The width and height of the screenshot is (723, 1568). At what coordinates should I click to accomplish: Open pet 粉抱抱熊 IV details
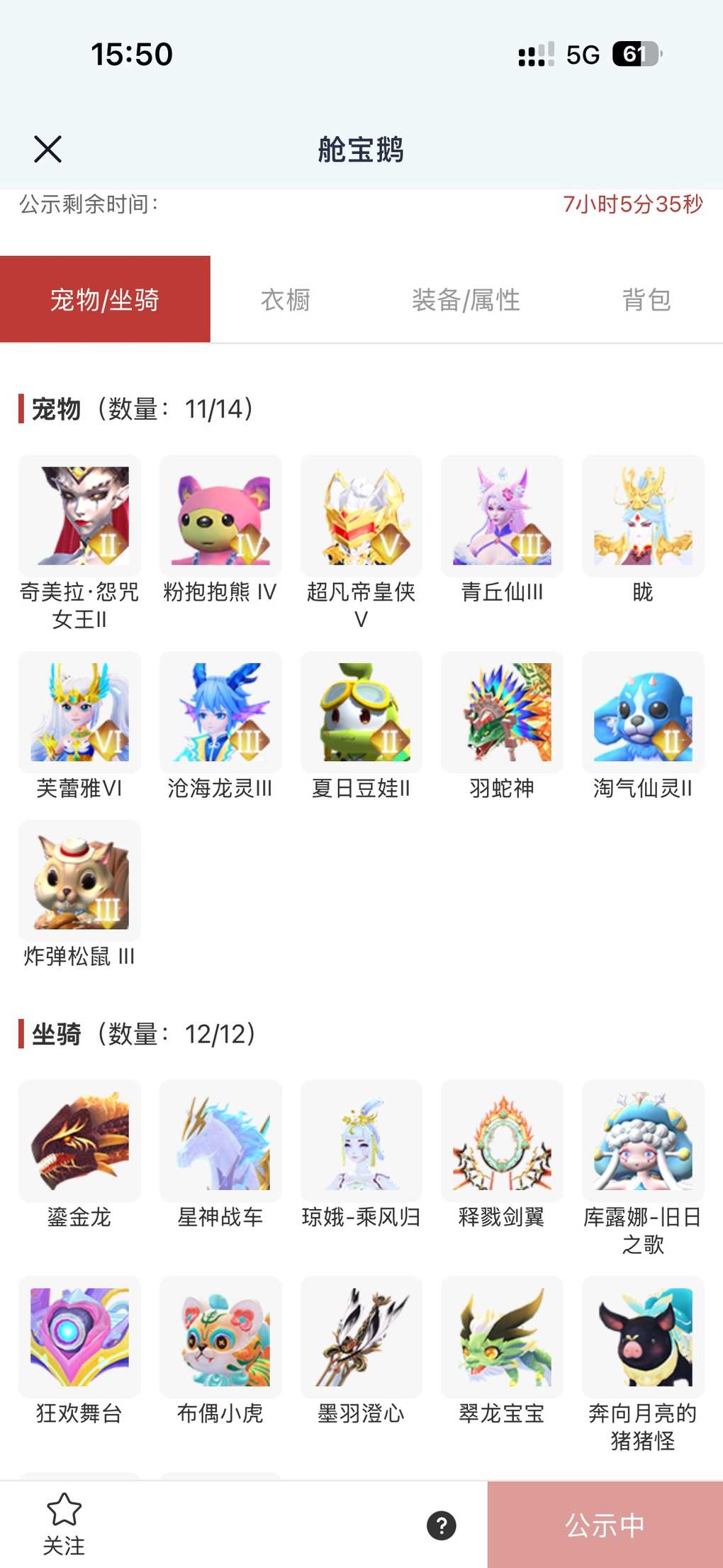click(220, 516)
